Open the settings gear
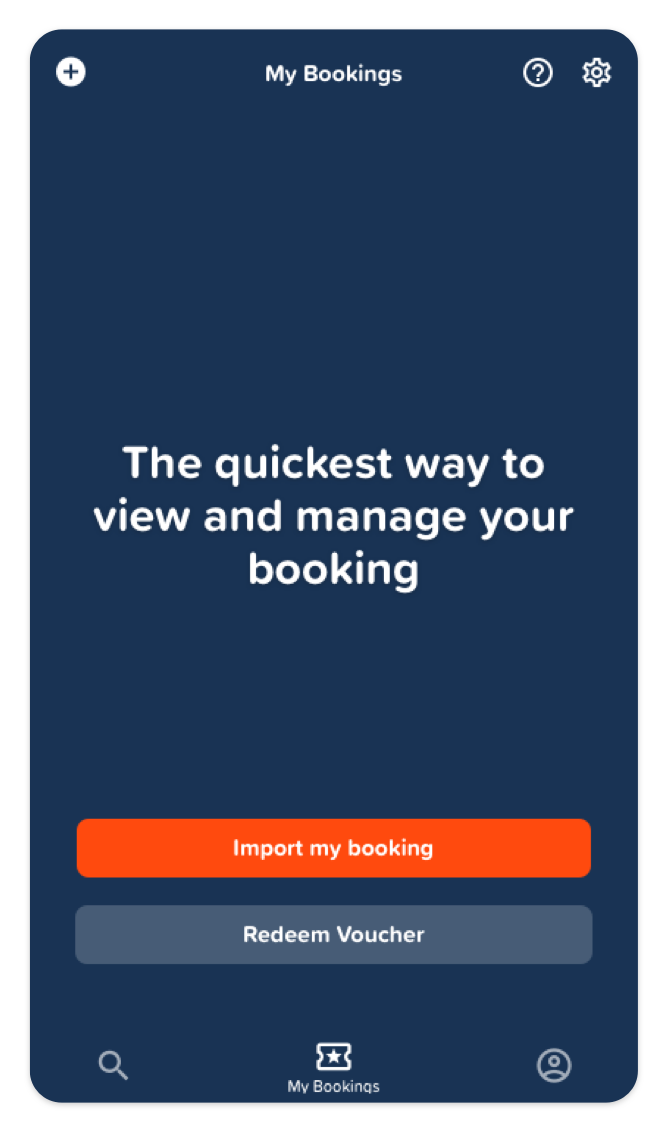This screenshot has width=666, height=1132. pos(597,73)
